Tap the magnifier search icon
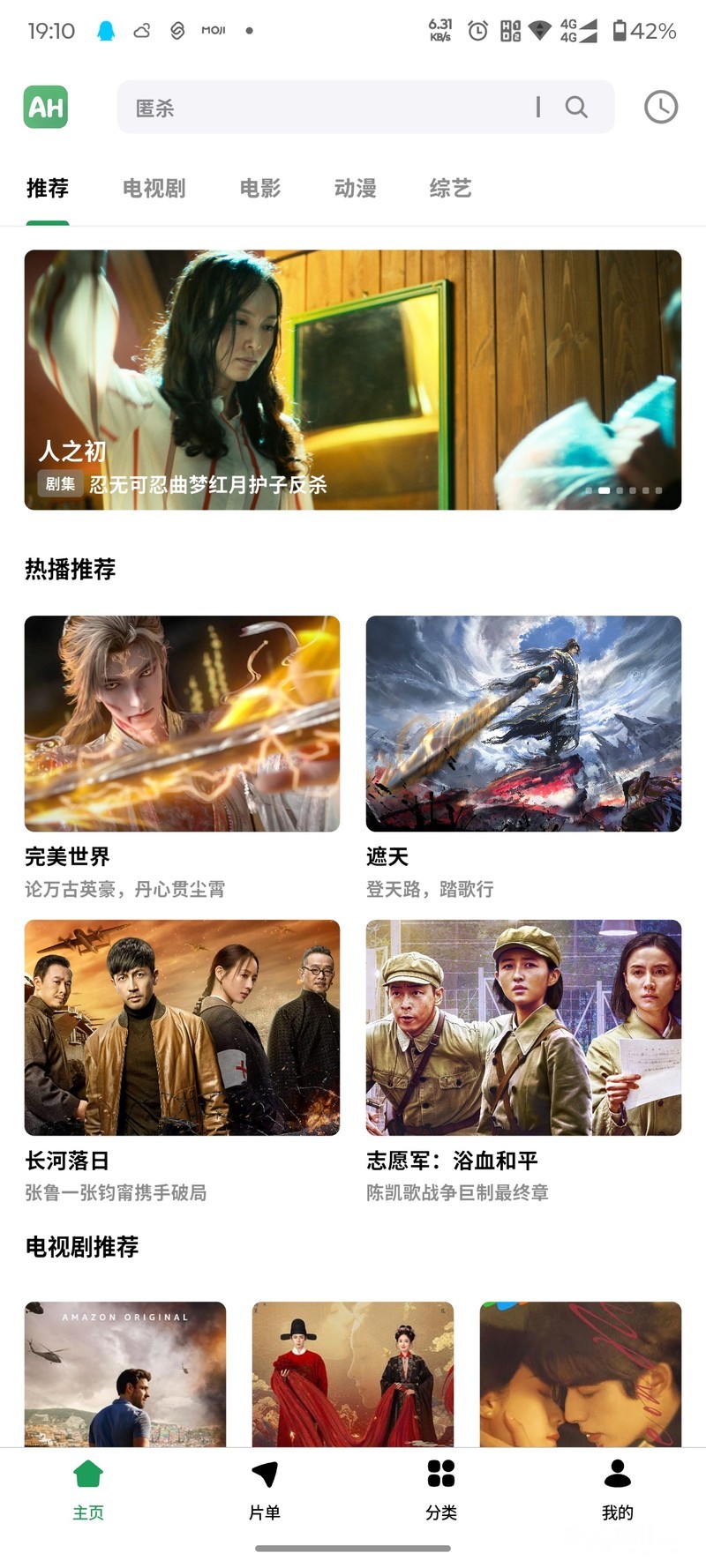 click(x=576, y=108)
